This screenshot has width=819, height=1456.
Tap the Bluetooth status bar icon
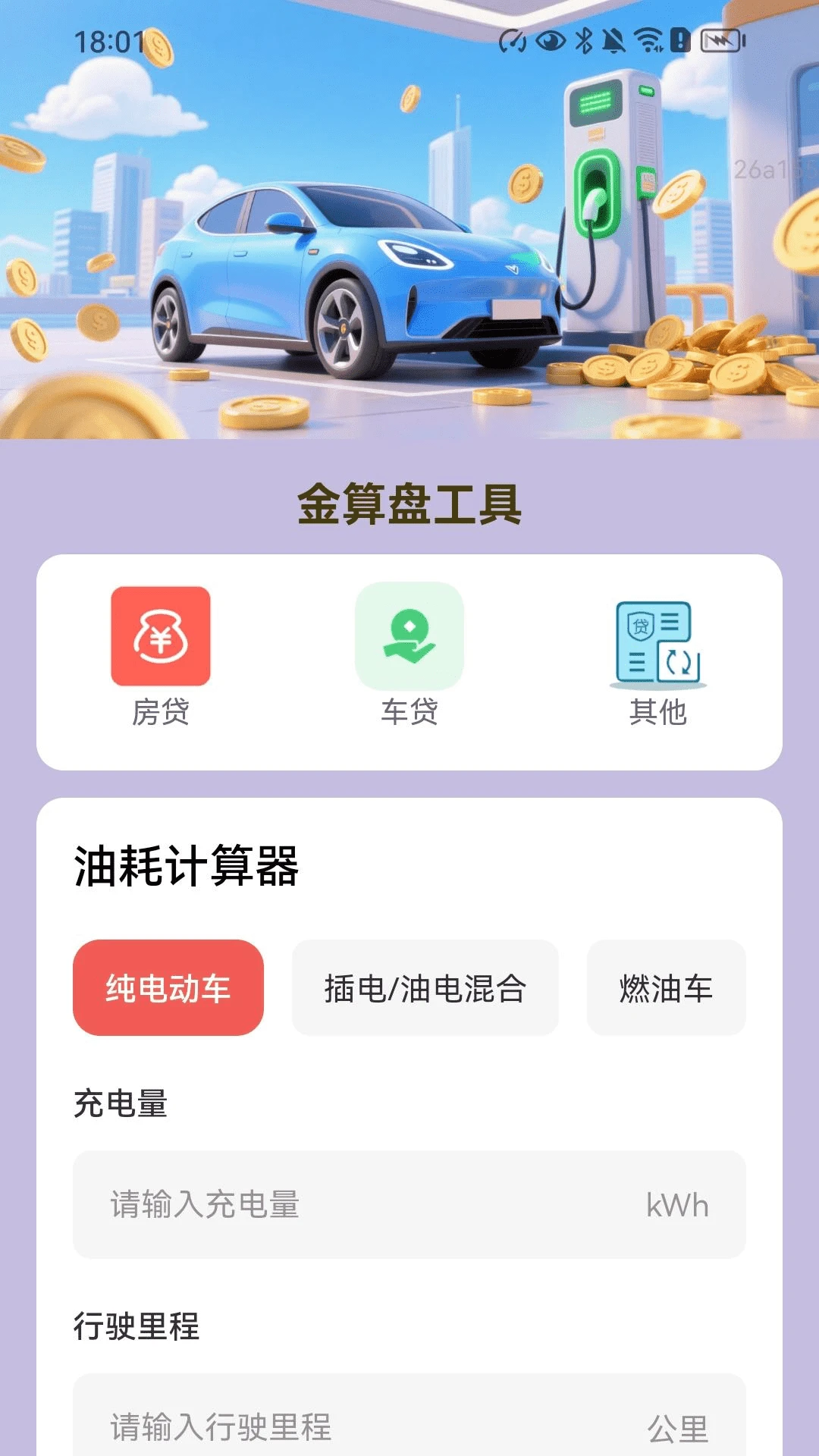tap(585, 42)
